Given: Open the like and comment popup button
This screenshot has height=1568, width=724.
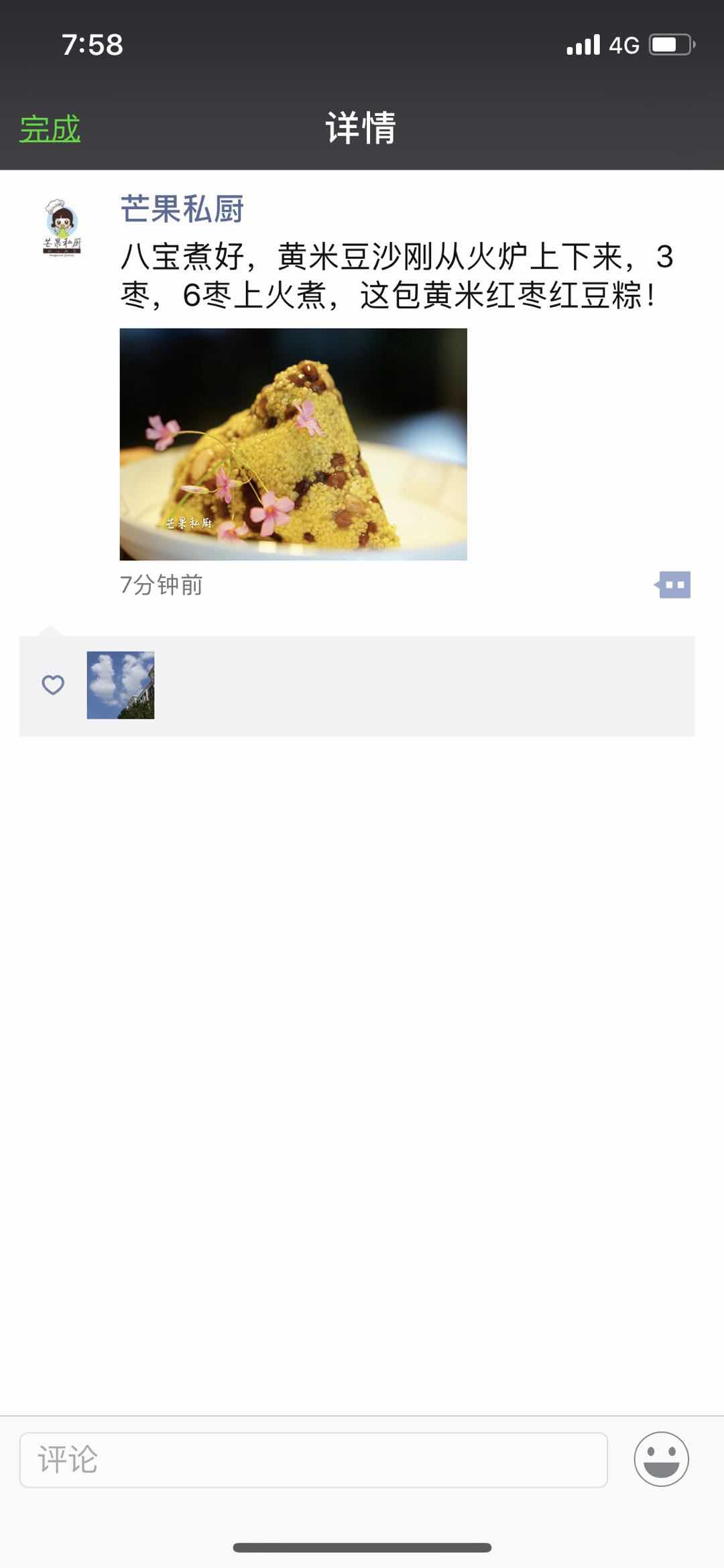Looking at the screenshot, I should [673, 585].
